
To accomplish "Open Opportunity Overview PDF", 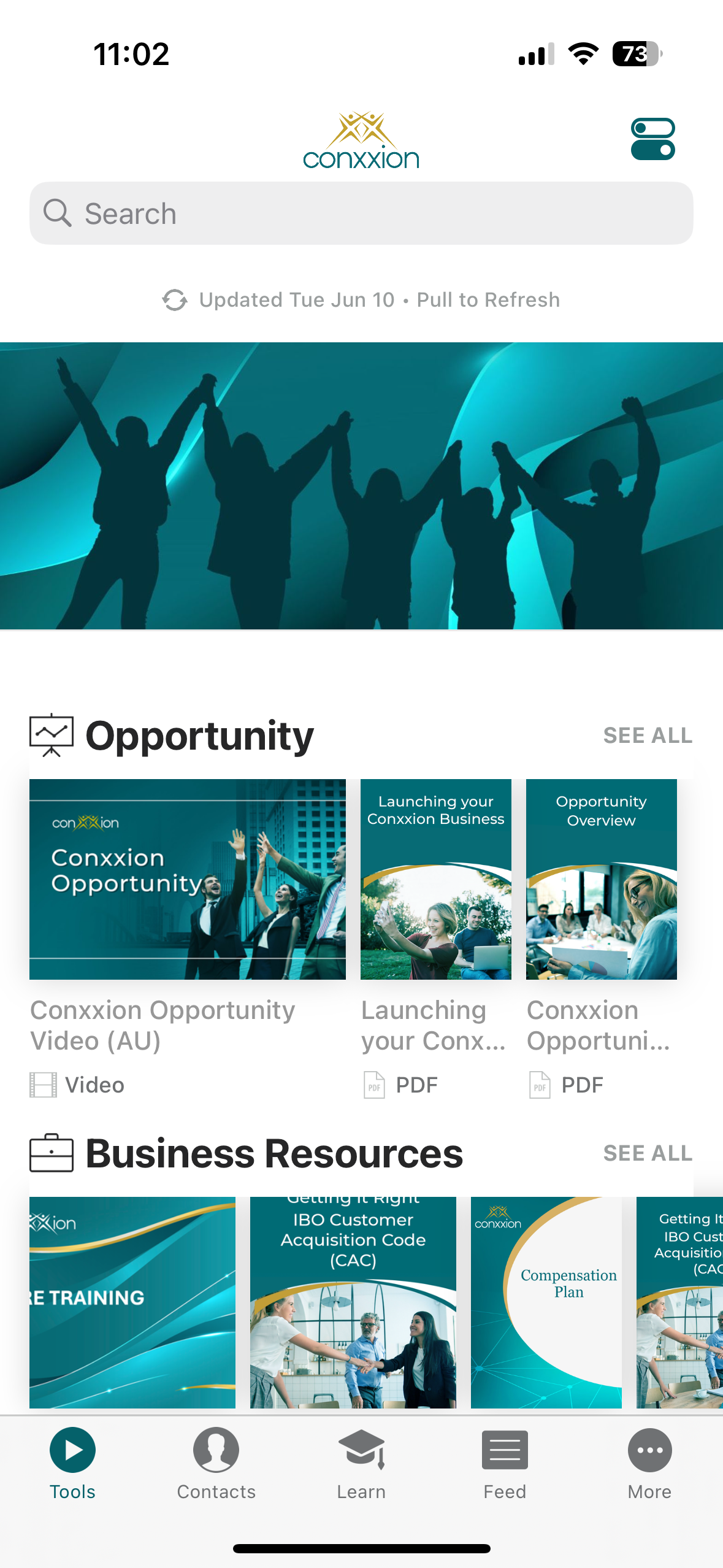I will pyautogui.click(x=601, y=879).
